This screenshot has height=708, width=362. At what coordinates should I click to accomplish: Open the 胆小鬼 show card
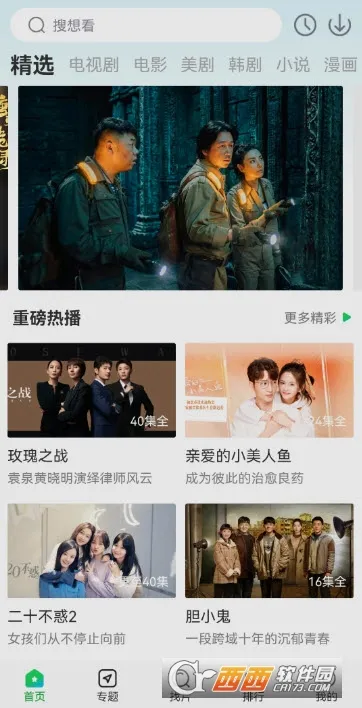pyautogui.click(x=269, y=575)
